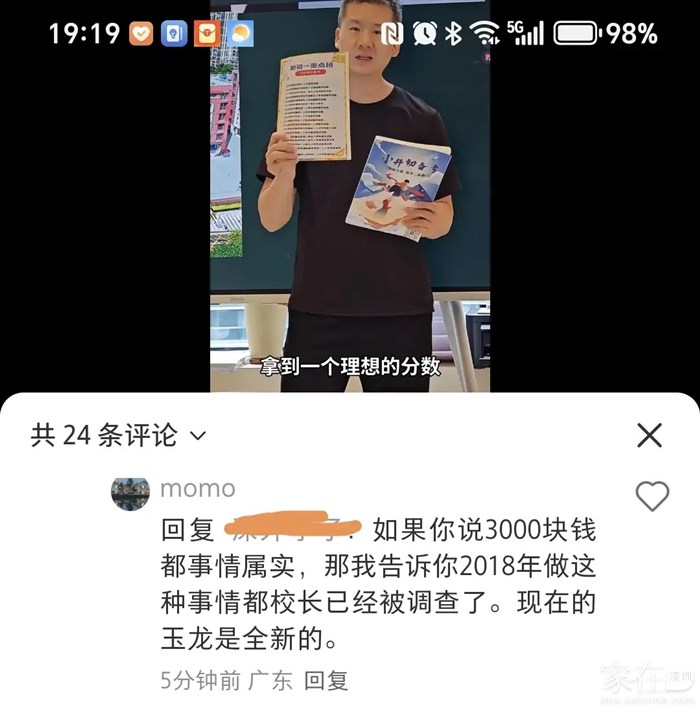
Task: Like momo's comment with the heart
Action: [652, 495]
